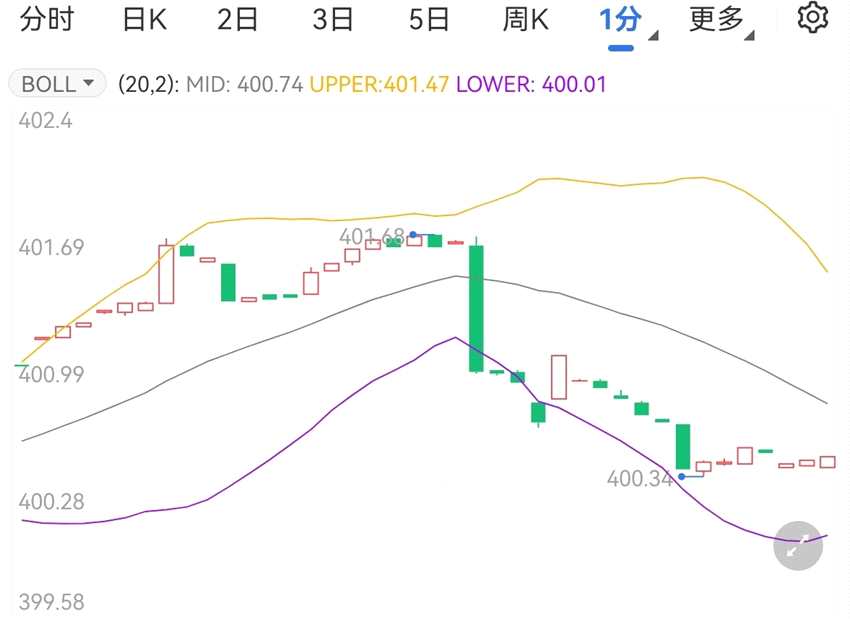Switch to the 周K timeframe
Viewport: 850px width, 619px height.
(x=525, y=19)
